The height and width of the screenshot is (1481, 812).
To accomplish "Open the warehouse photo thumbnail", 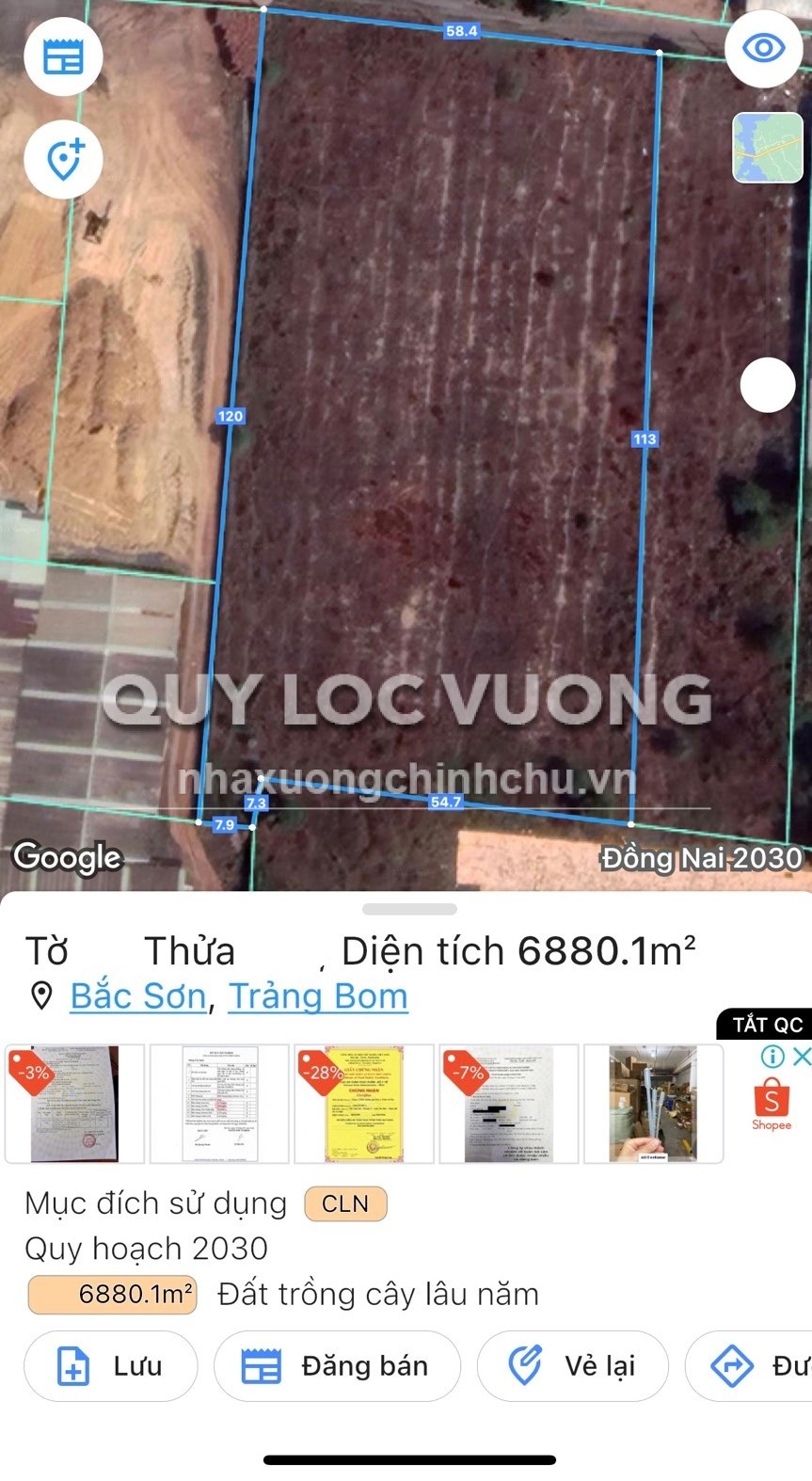I will [x=653, y=1104].
